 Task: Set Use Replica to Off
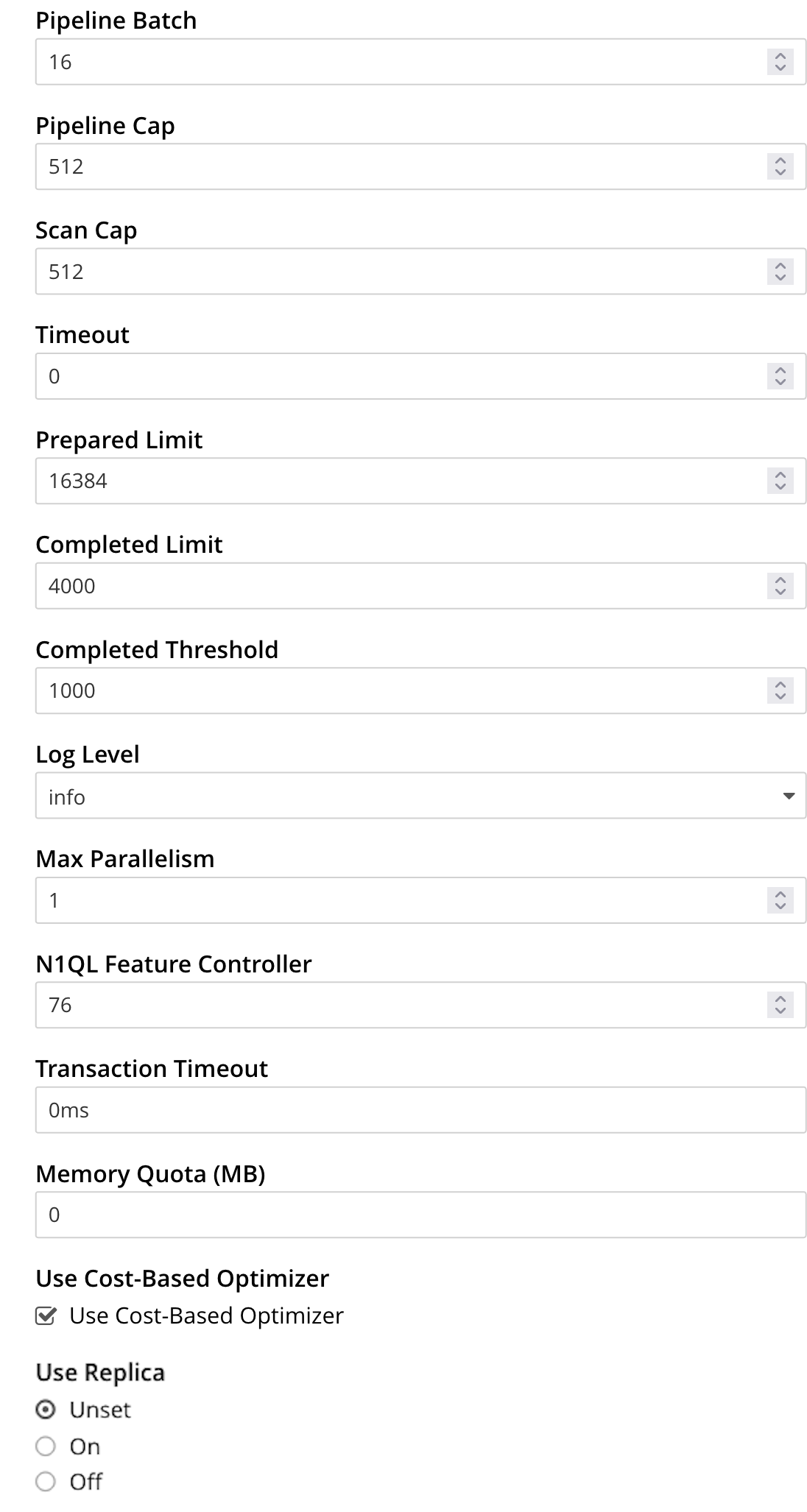click(46, 1482)
